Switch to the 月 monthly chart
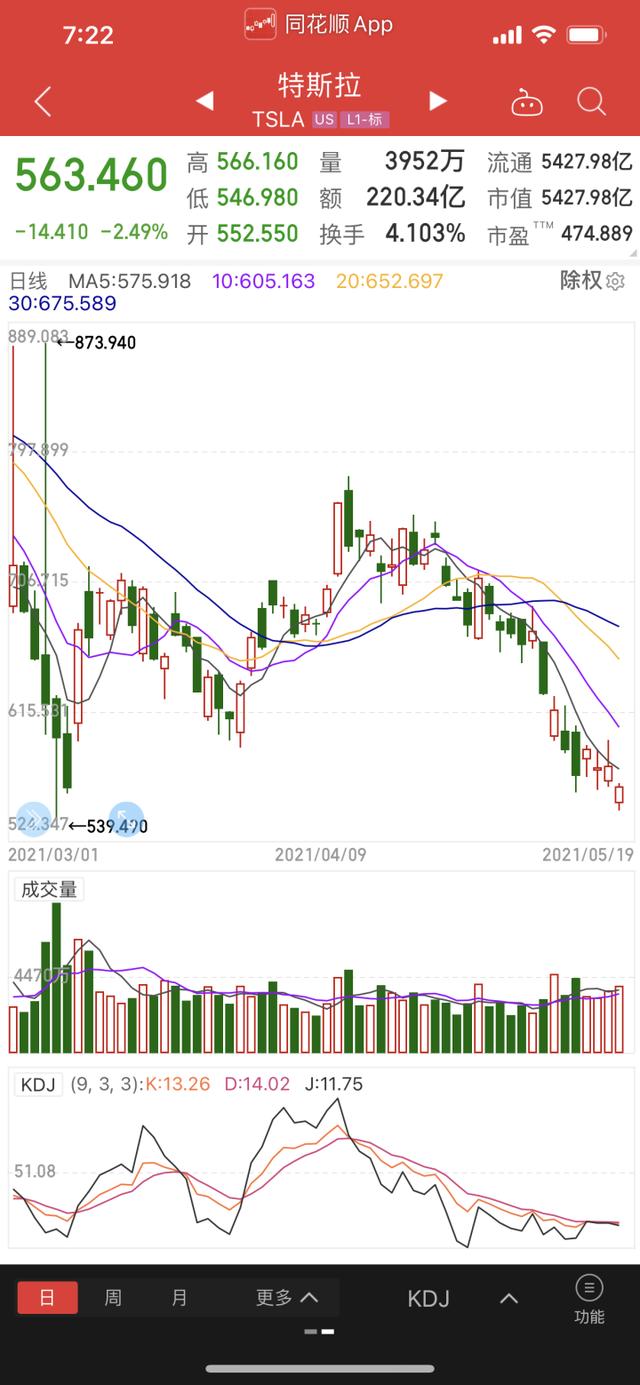Viewport: 640px width, 1385px height. (179, 1298)
